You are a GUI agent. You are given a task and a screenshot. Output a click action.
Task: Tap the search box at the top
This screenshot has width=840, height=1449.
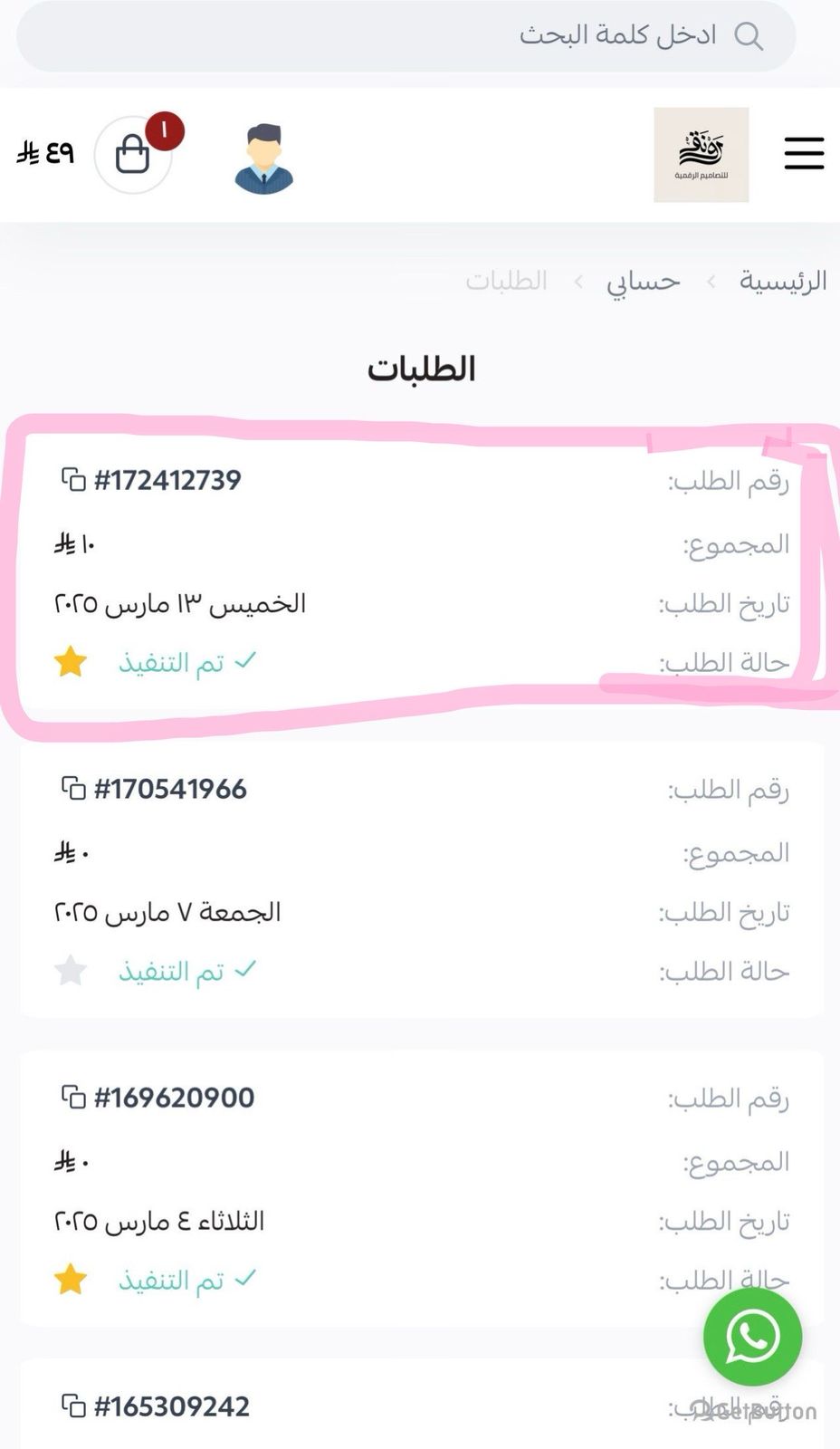(x=407, y=36)
